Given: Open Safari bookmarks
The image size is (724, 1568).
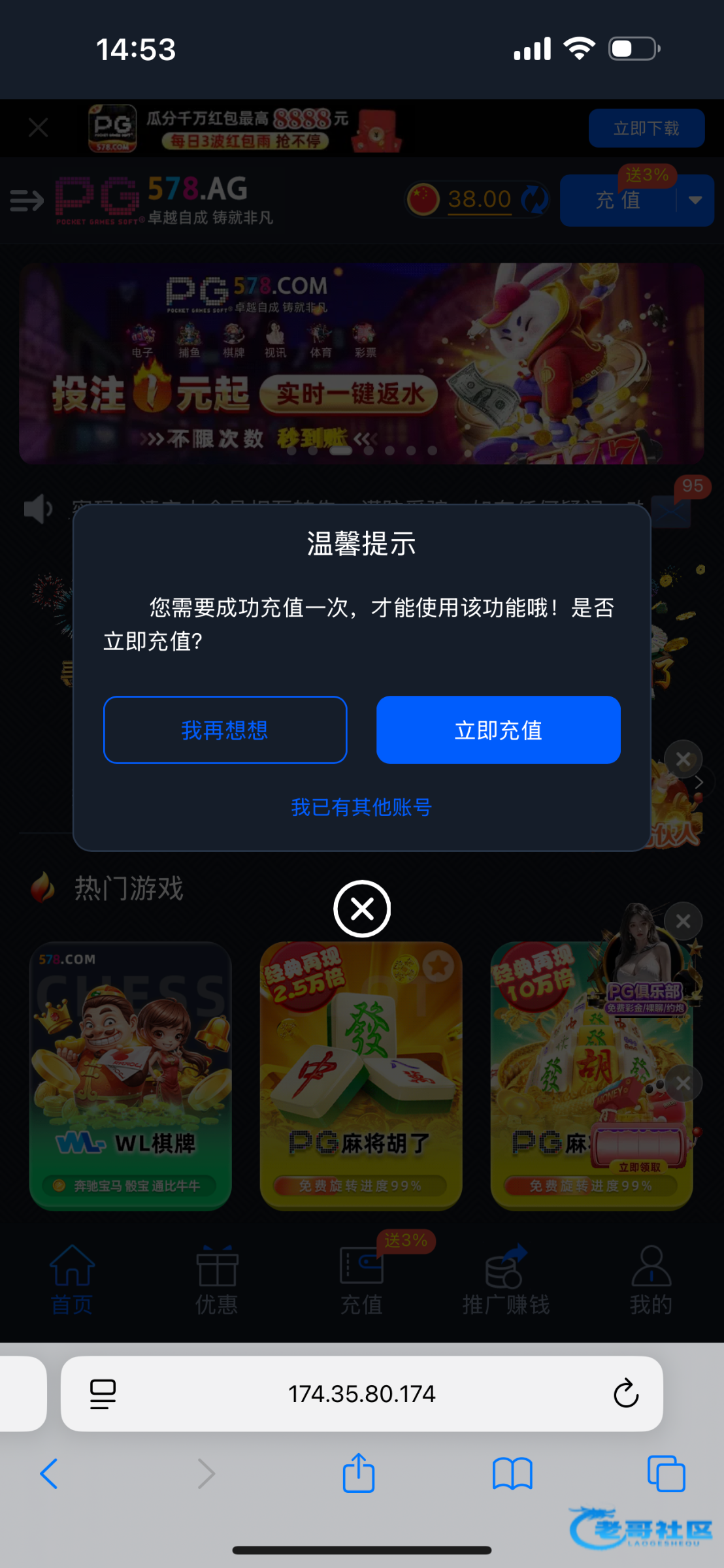Looking at the screenshot, I should pos(512,1474).
